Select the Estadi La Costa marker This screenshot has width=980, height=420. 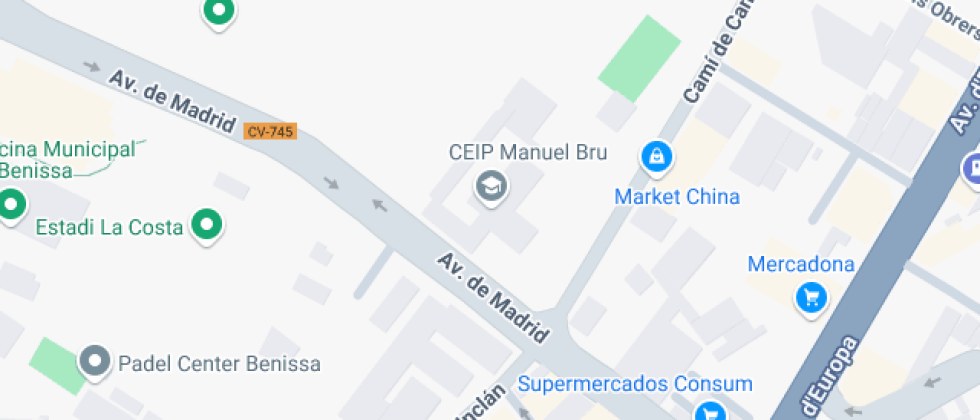tap(206, 225)
